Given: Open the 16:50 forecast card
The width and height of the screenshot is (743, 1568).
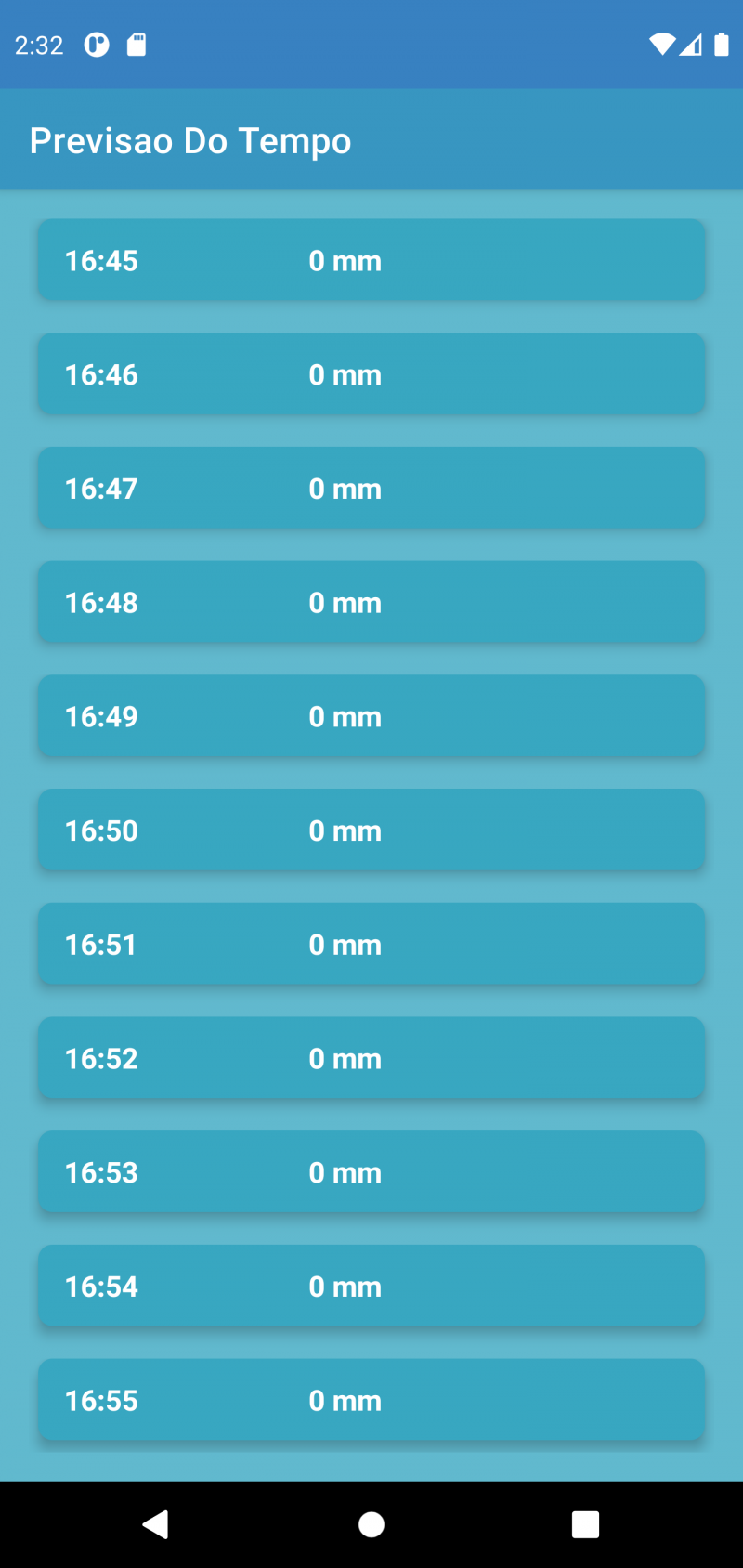Looking at the screenshot, I should (371, 830).
